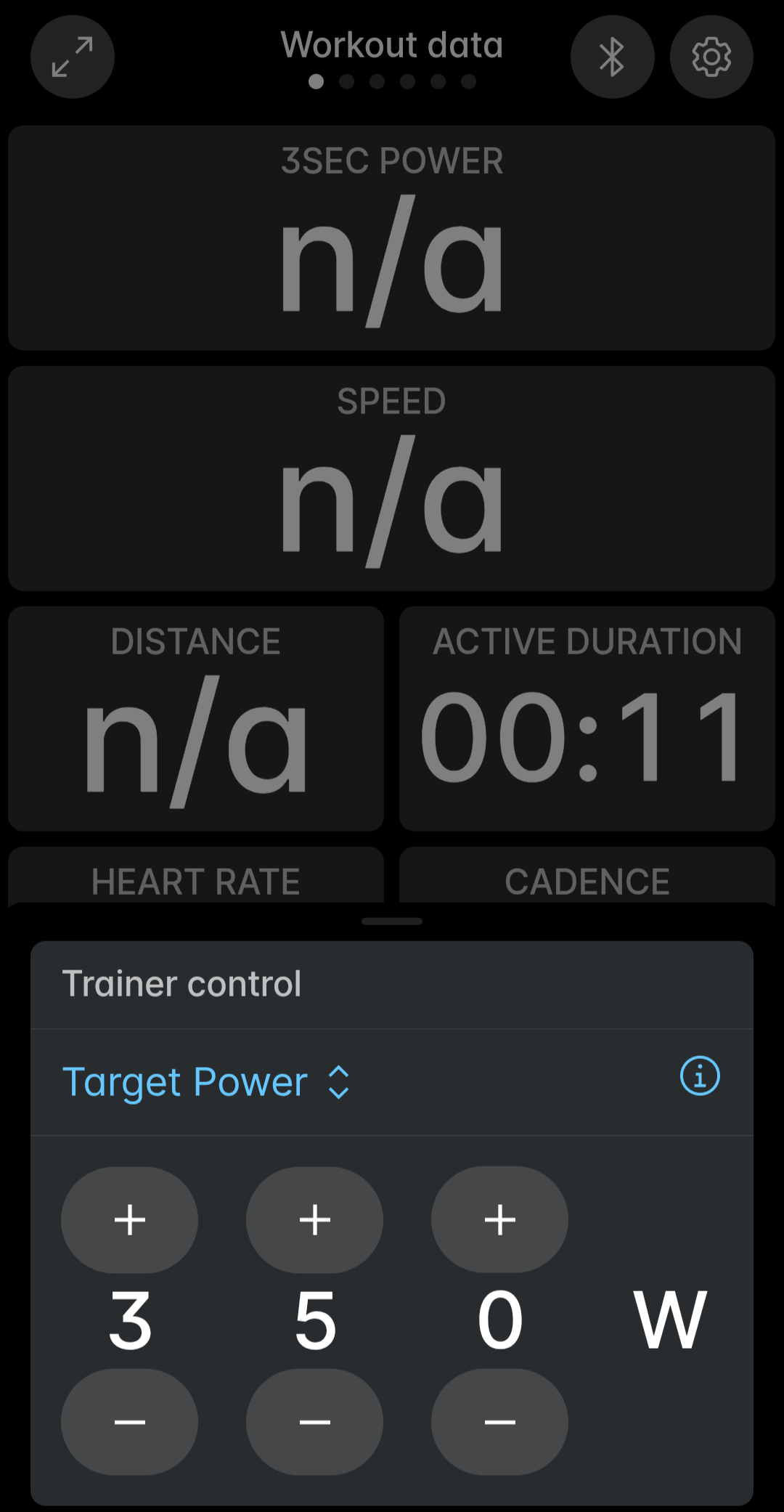
Task: Expand workout data to fullscreen
Action: pyautogui.click(x=72, y=57)
